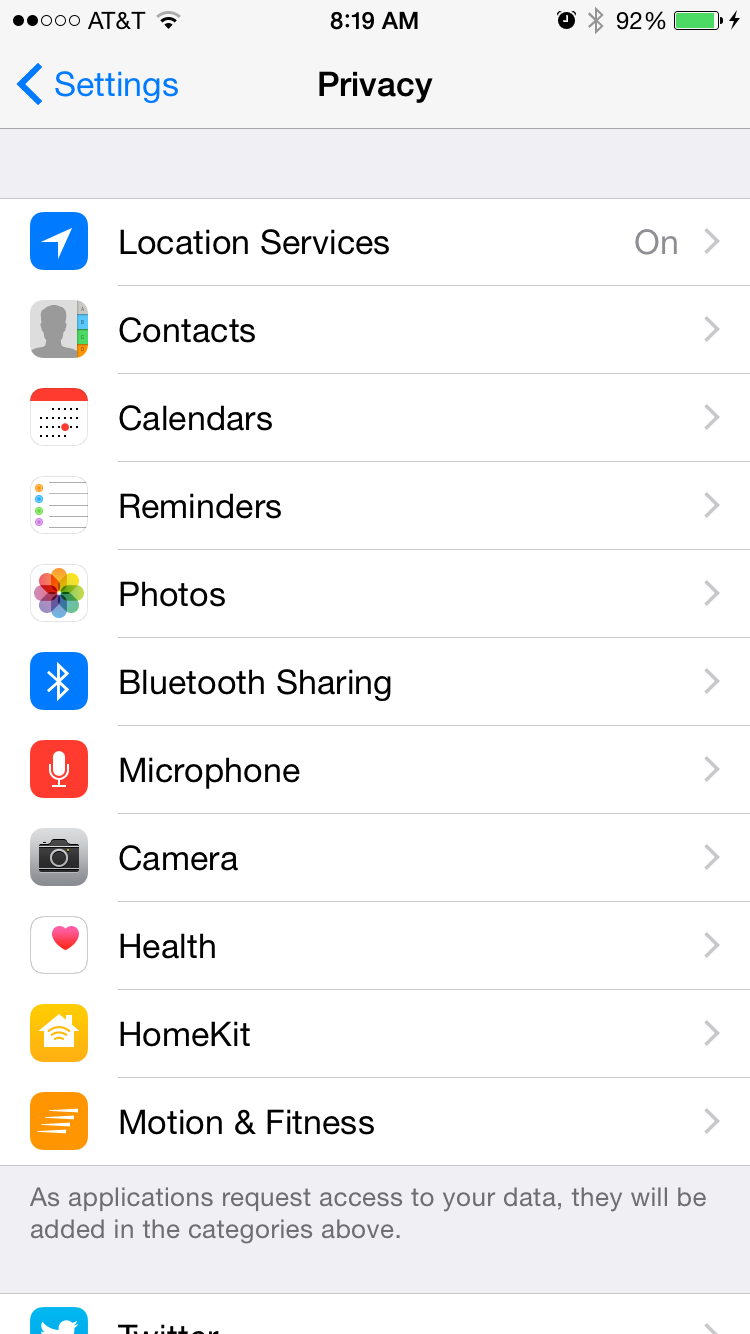Open Calendars privacy settings
The image size is (750, 1334).
point(375,418)
